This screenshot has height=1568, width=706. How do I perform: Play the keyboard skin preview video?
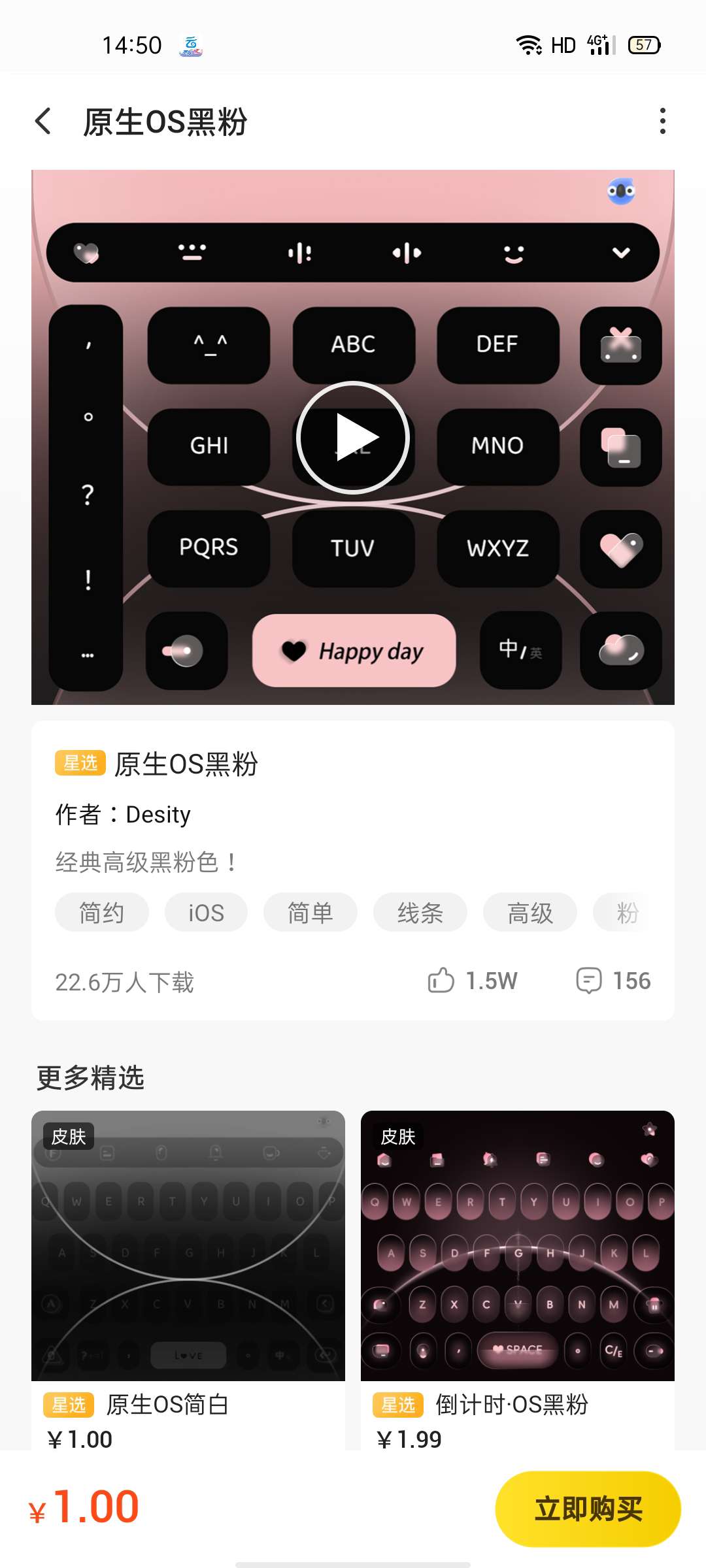click(353, 437)
